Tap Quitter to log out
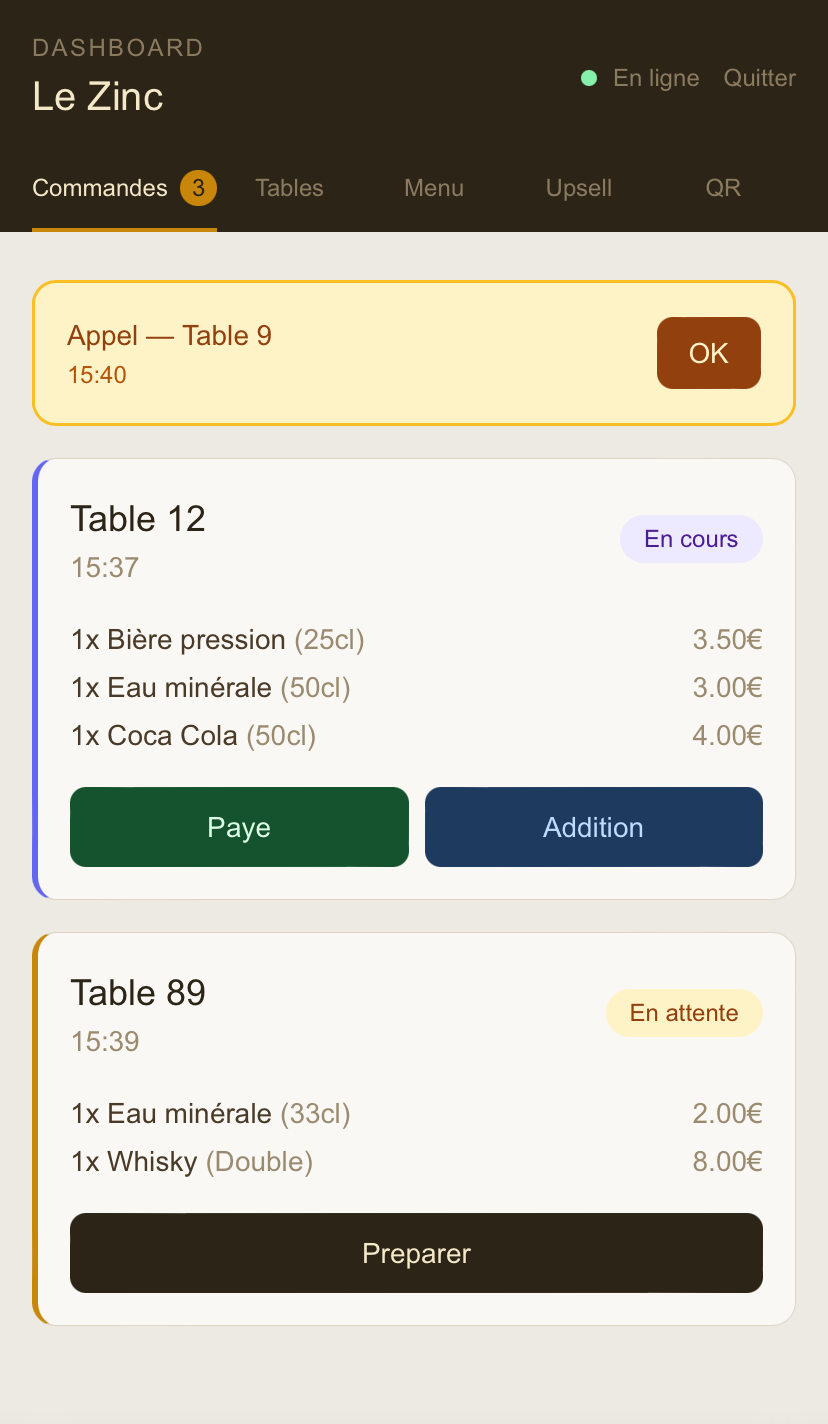The width and height of the screenshot is (828, 1424). (759, 78)
